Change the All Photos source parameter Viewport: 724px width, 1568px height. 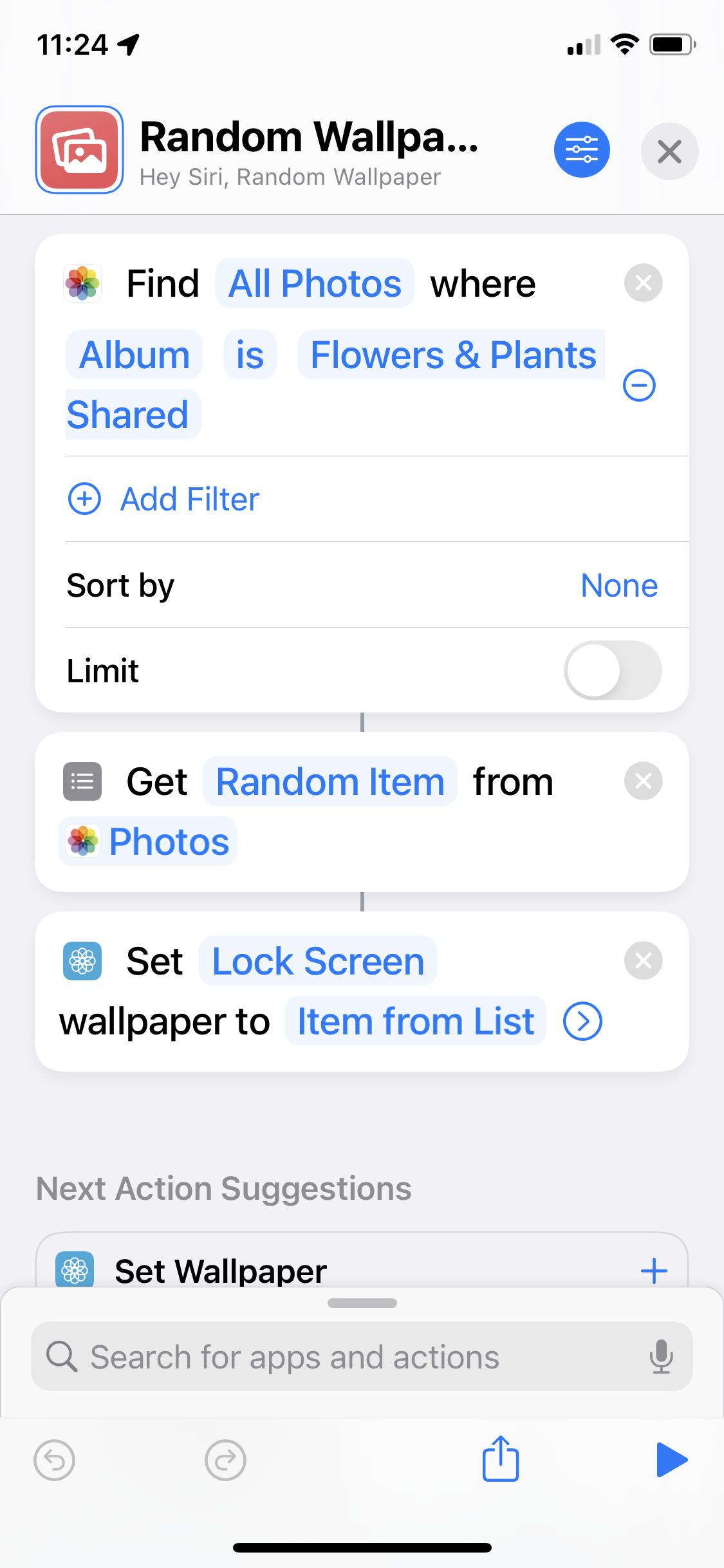tap(315, 284)
